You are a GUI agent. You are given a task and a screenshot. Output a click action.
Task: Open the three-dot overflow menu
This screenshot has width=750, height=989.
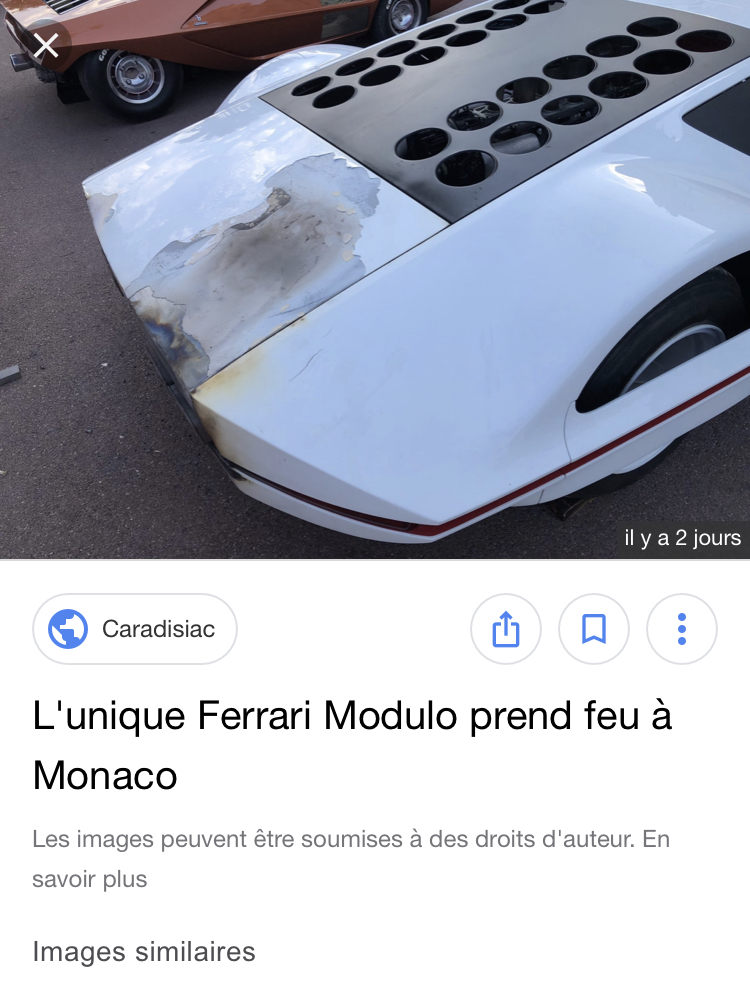pos(682,629)
